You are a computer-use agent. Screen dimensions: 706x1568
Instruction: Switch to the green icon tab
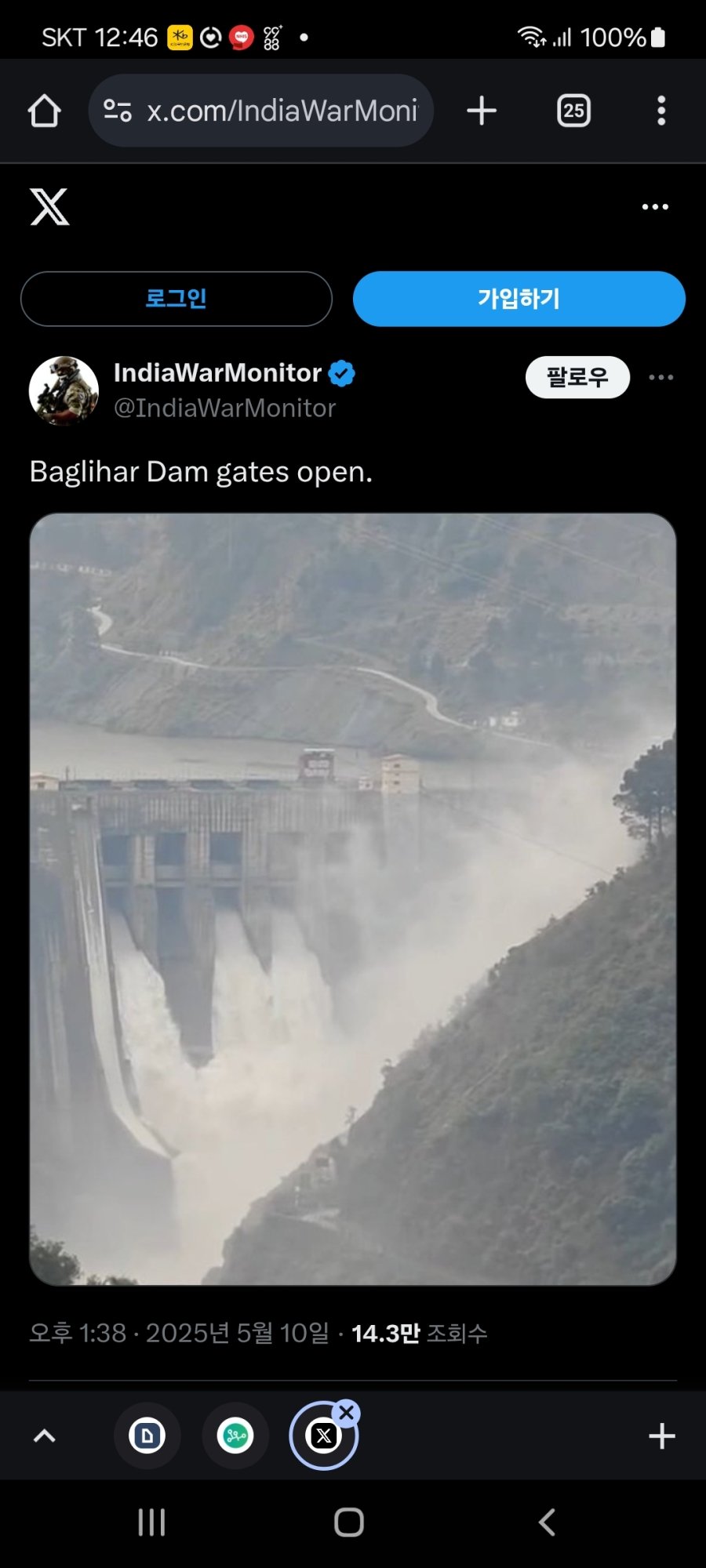pos(235,1436)
